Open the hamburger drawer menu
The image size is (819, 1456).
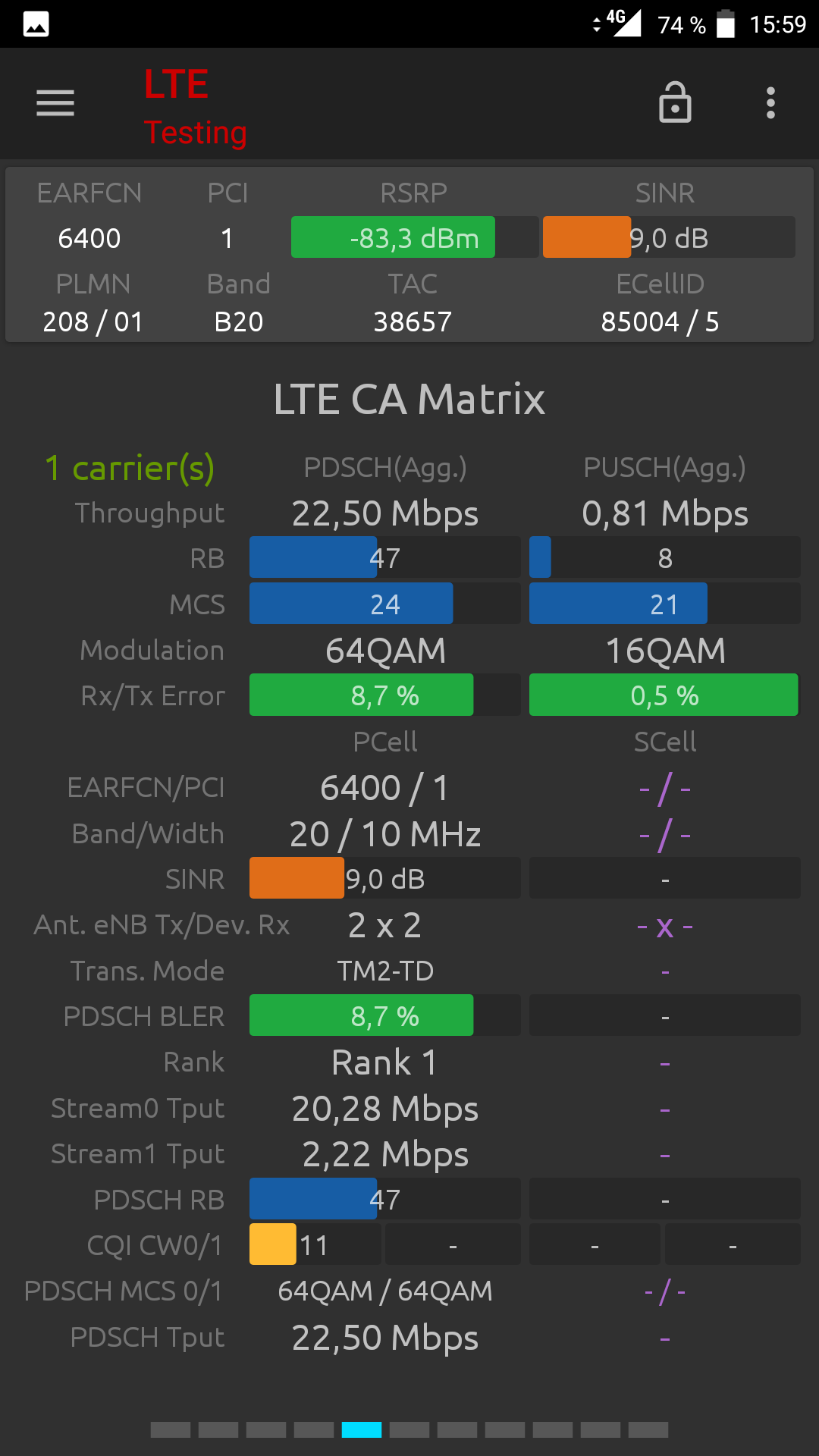(x=55, y=103)
